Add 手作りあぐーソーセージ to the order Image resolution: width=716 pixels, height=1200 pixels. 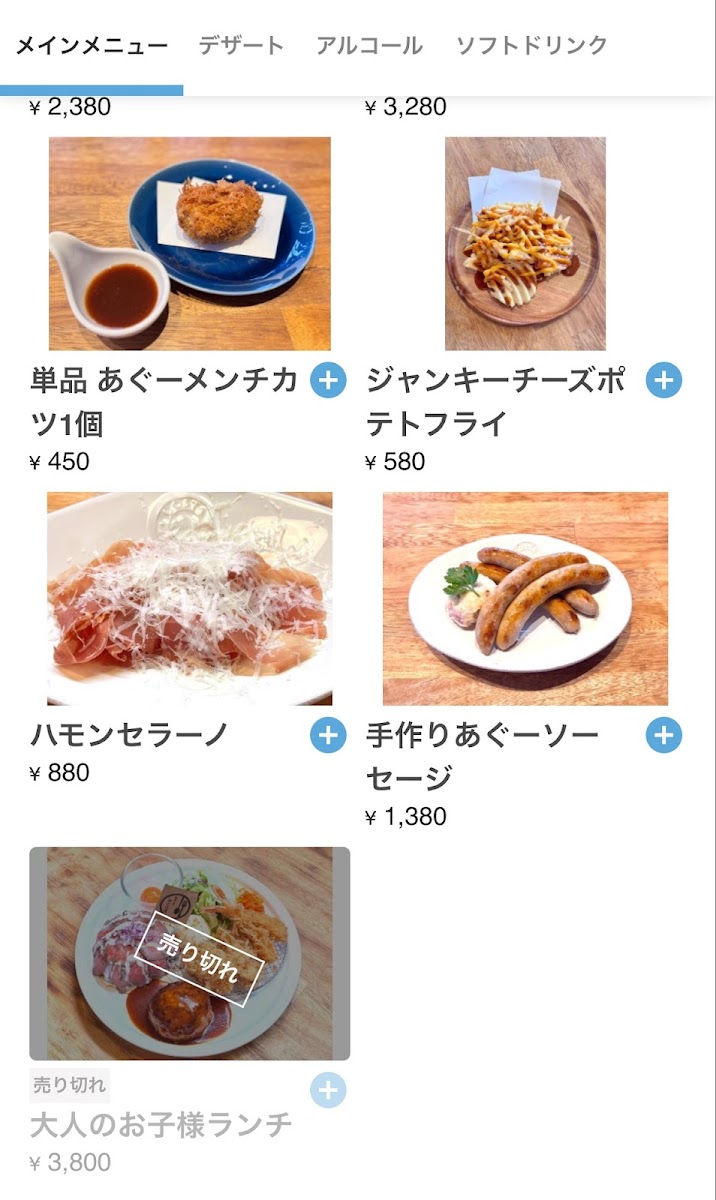point(664,736)
